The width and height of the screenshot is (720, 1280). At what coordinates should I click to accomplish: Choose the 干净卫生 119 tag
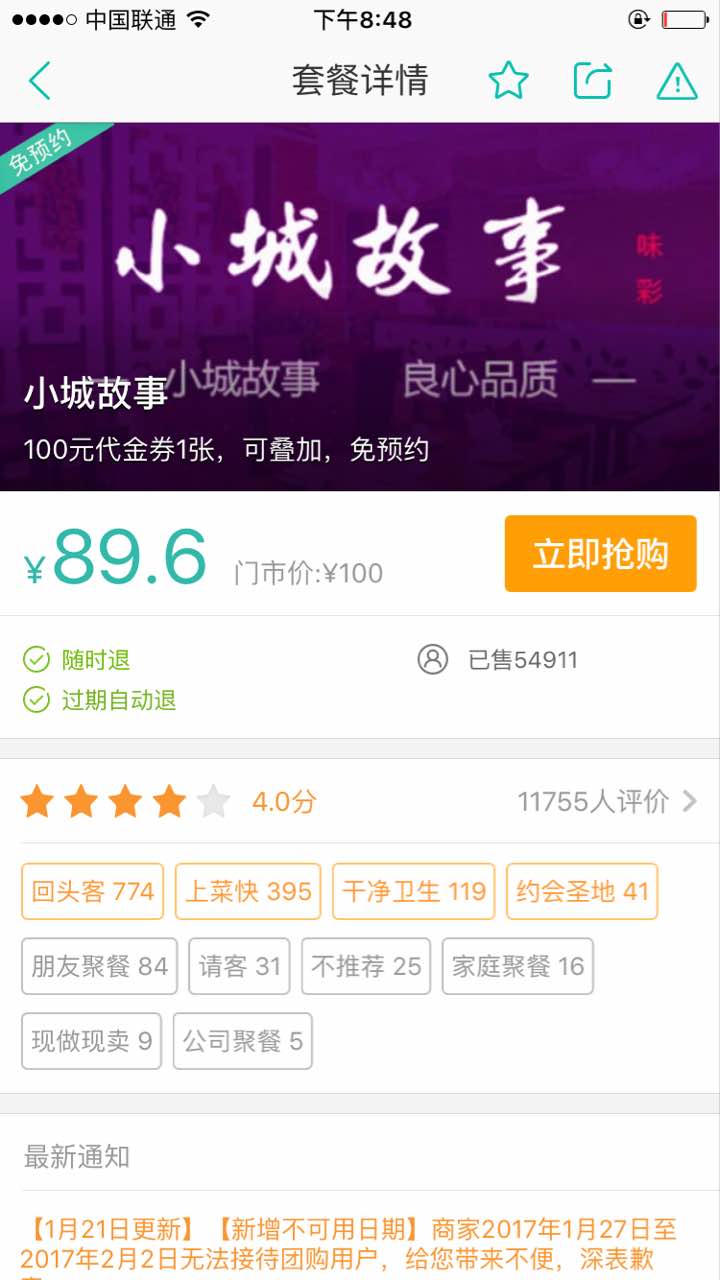[x=413, y=891]
